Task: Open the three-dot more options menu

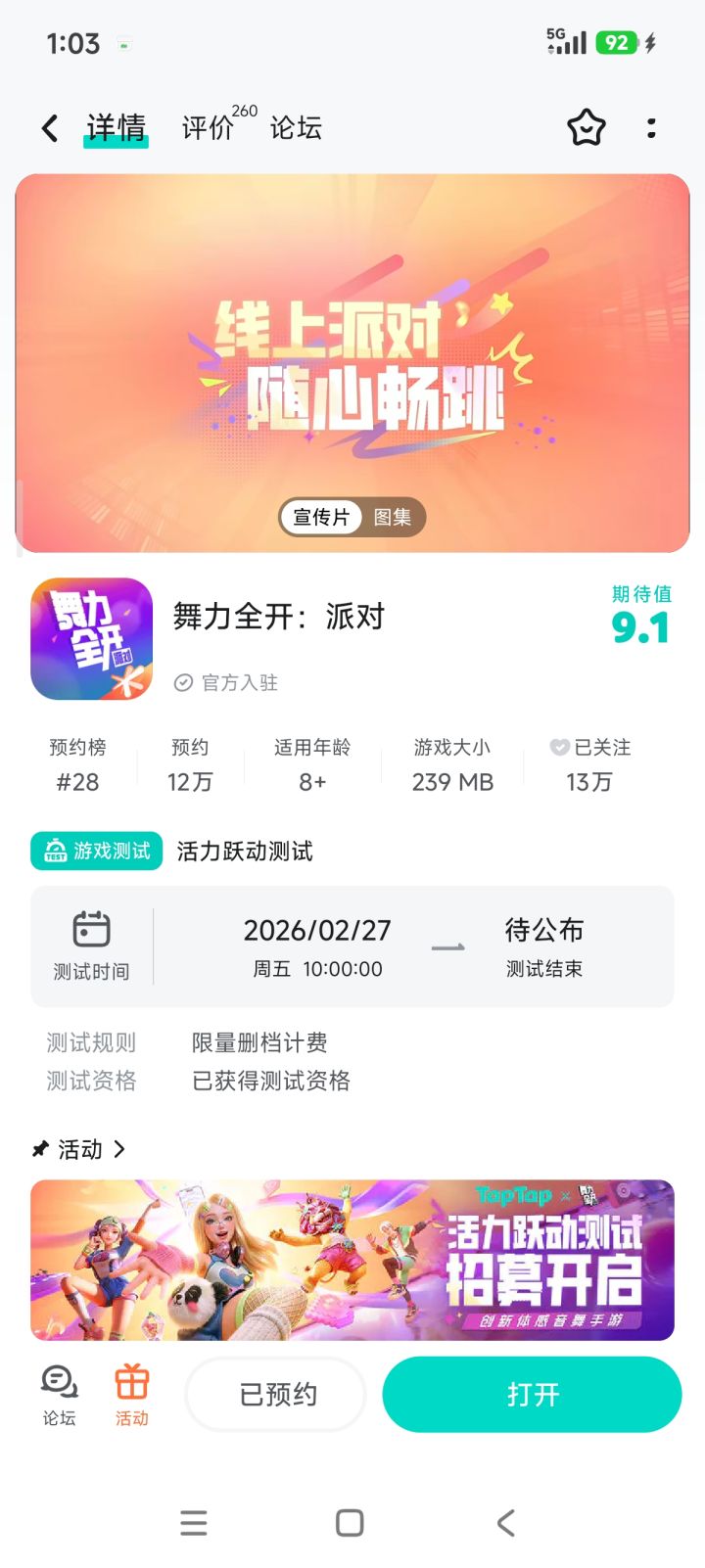Action: pos(651,127)
